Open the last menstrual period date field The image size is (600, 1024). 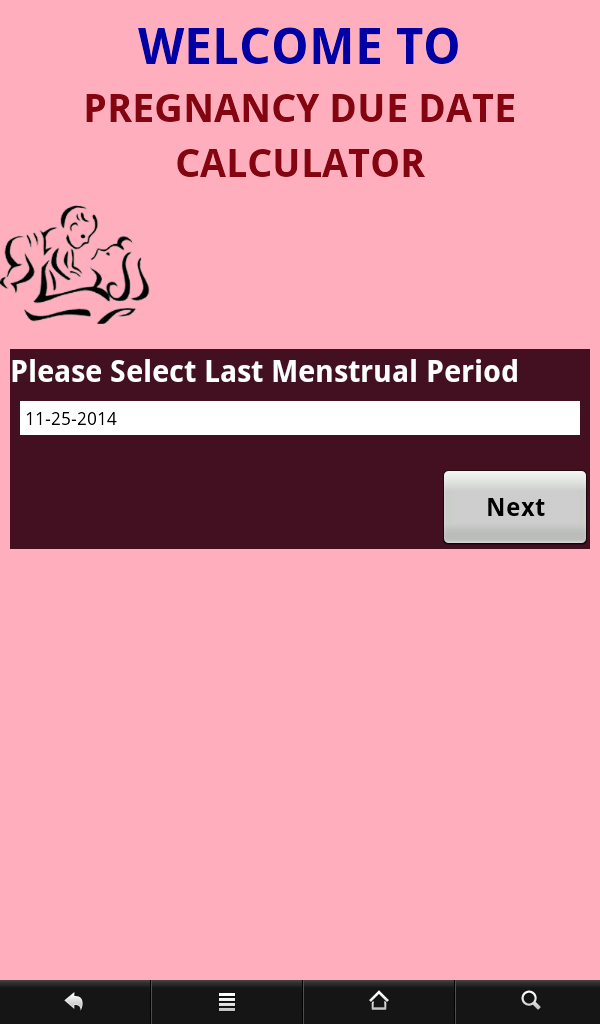300,418
